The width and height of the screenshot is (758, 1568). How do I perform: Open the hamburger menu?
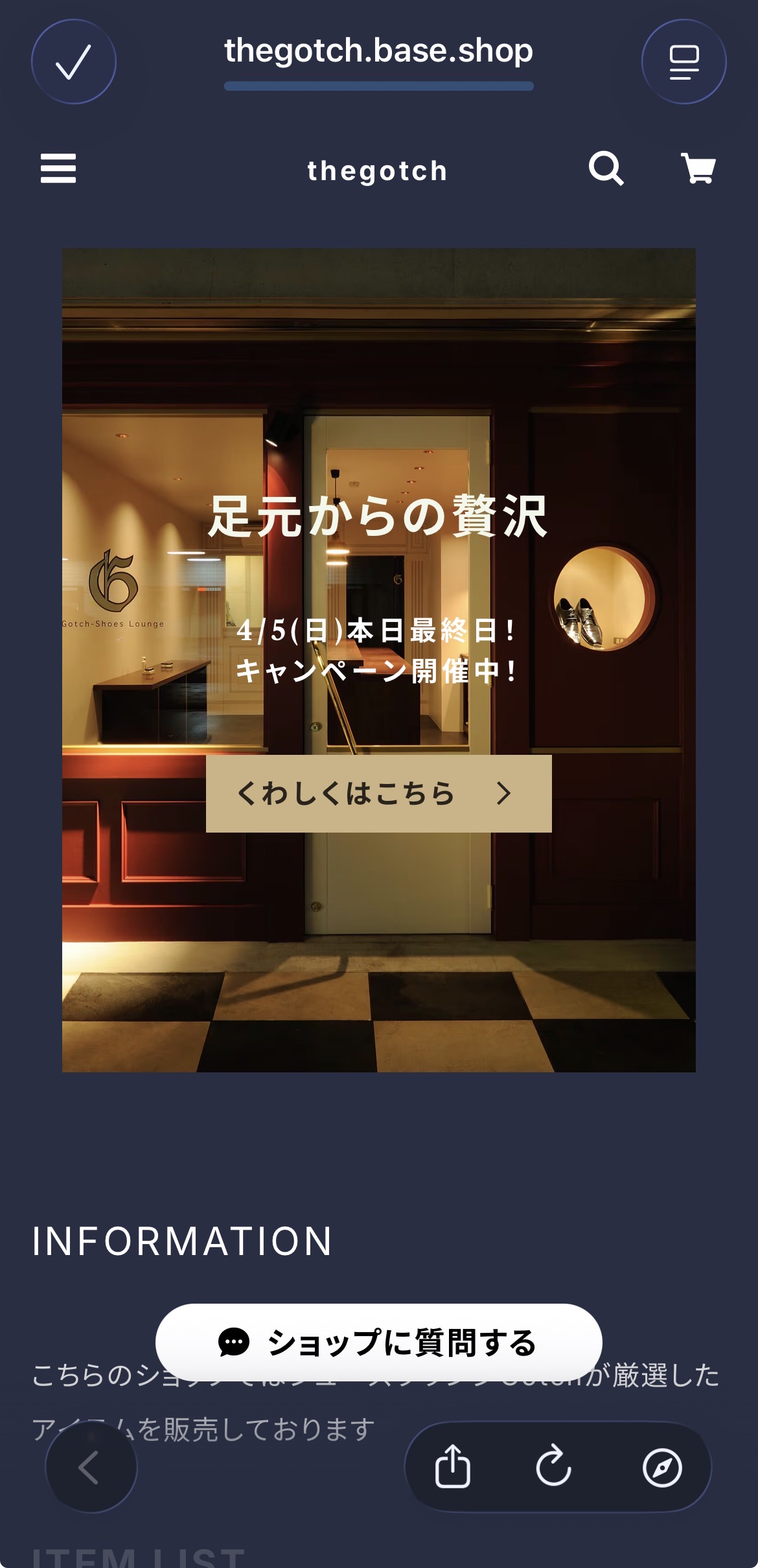pyautogui.click(x=58, y=168)
